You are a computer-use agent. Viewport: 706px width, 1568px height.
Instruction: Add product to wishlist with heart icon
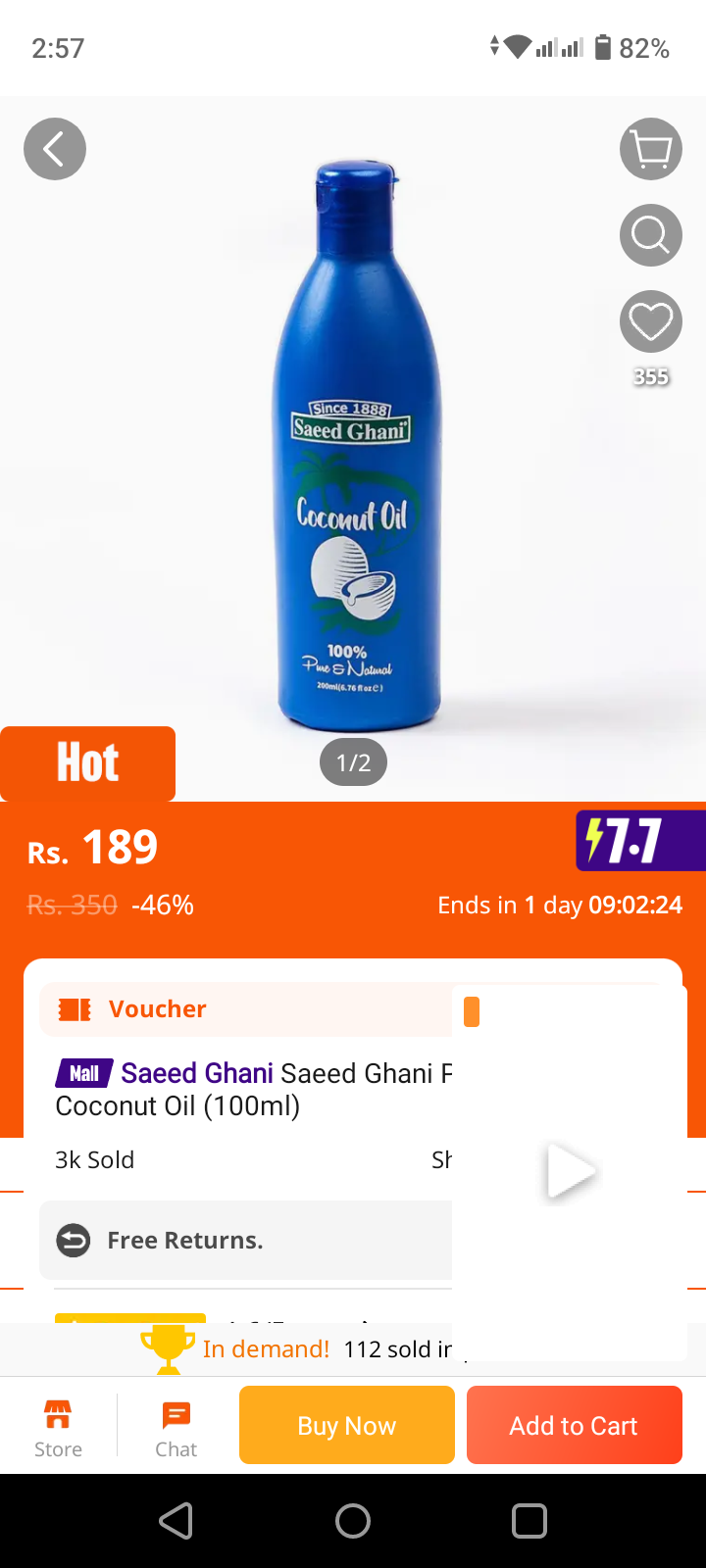[651, 321]
